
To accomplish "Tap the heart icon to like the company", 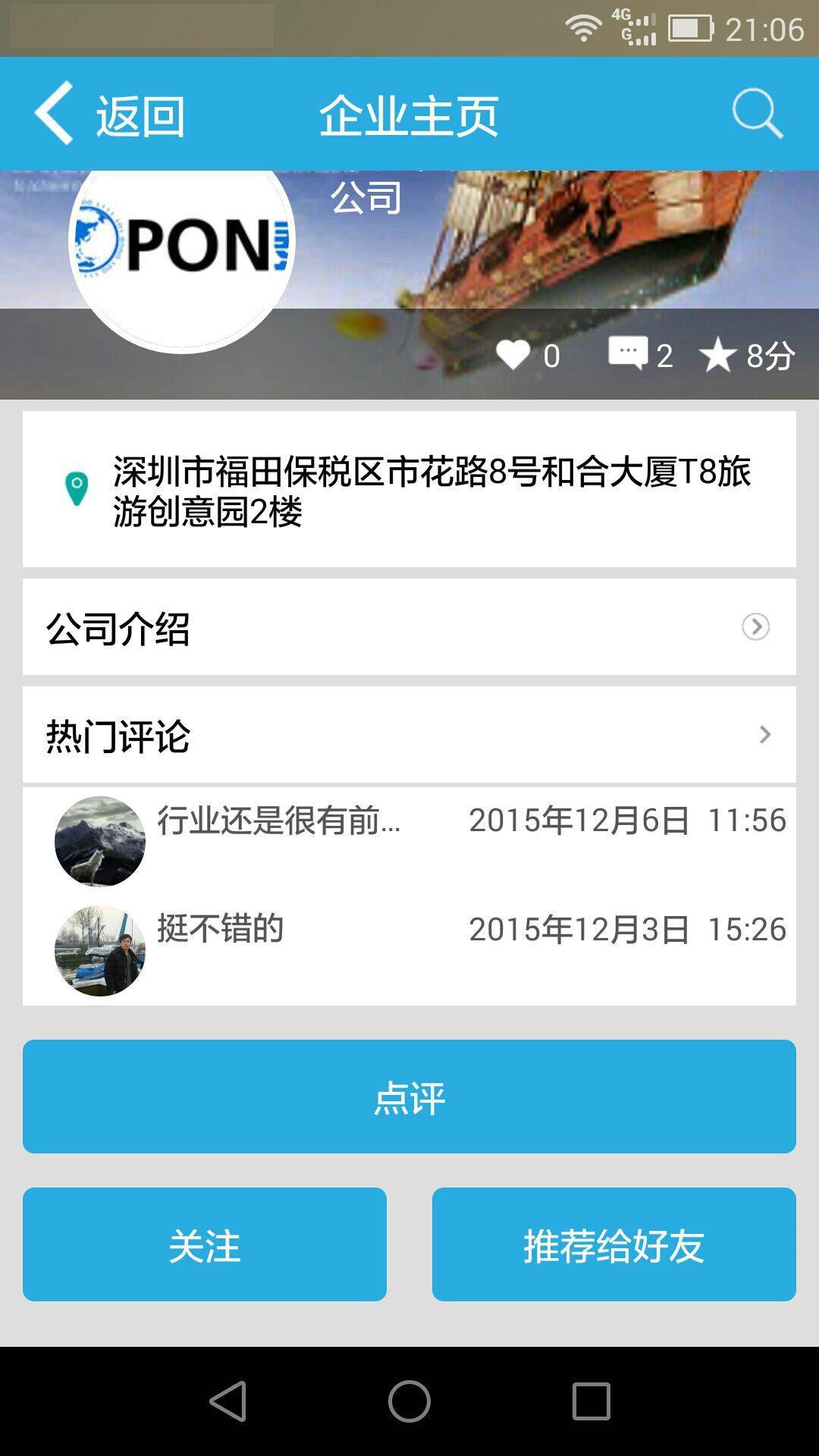I will click(x=513, y=353).
